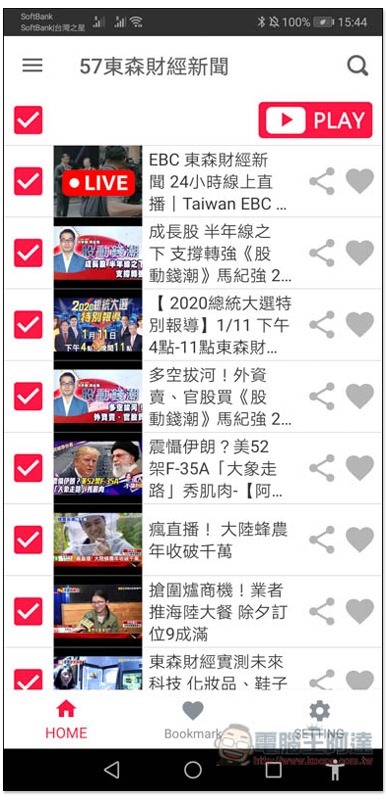Uncheck the 2020總統大選特別報導 video checkbox

[28, 325]
